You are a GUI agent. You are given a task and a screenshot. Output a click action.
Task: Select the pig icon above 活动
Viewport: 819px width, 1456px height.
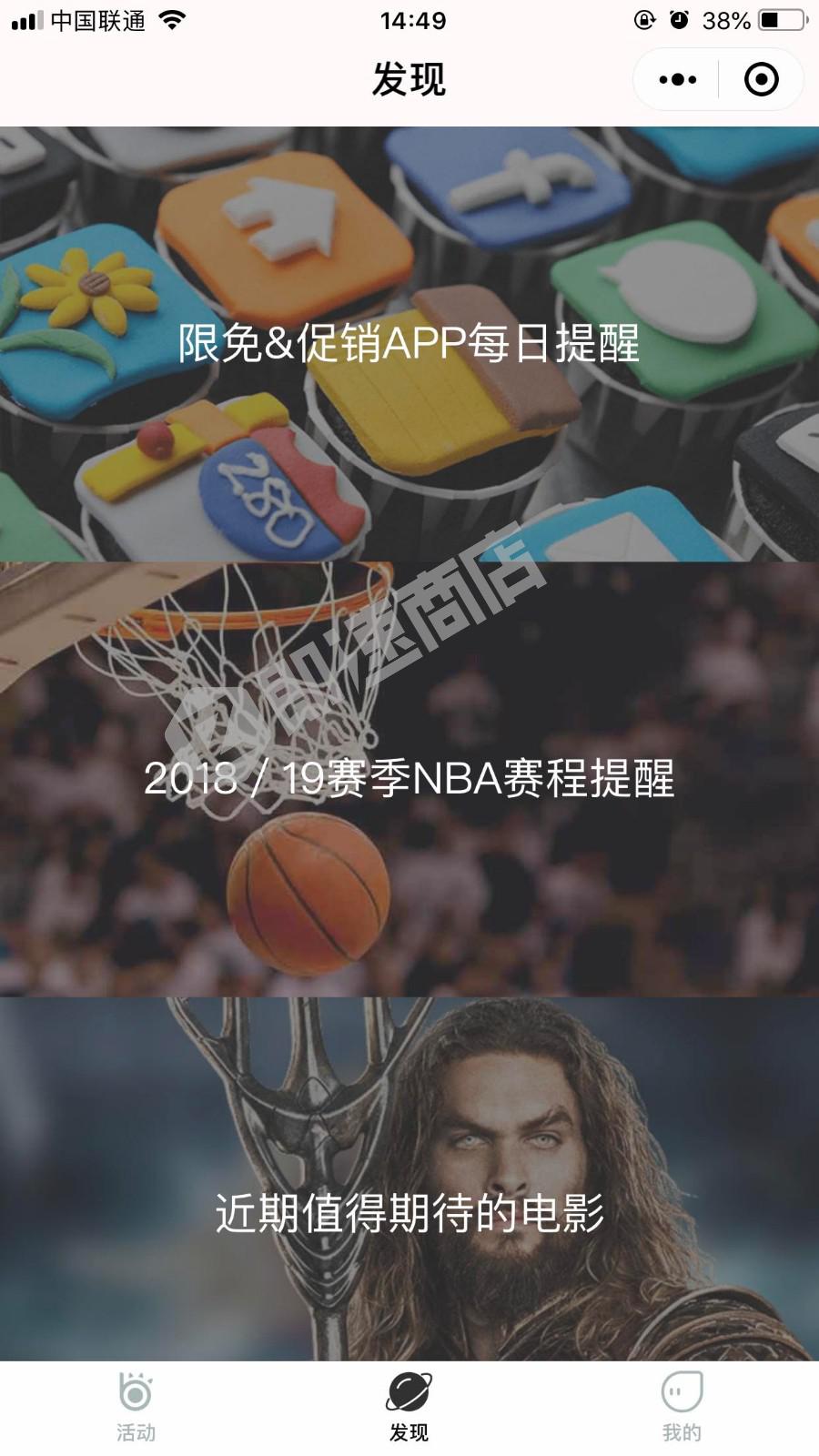pos(136,1390)
